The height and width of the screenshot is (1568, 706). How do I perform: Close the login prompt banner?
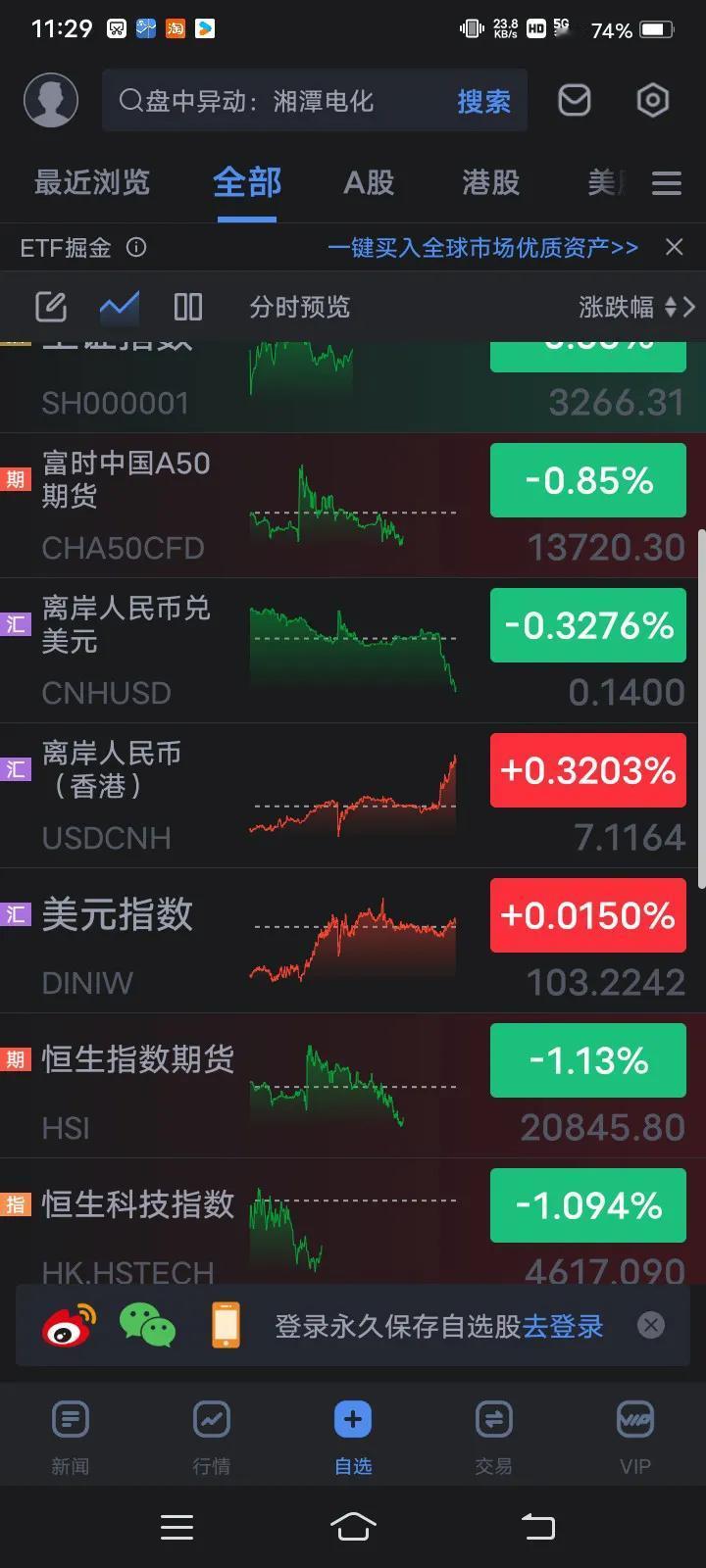tap(651, 1325)
